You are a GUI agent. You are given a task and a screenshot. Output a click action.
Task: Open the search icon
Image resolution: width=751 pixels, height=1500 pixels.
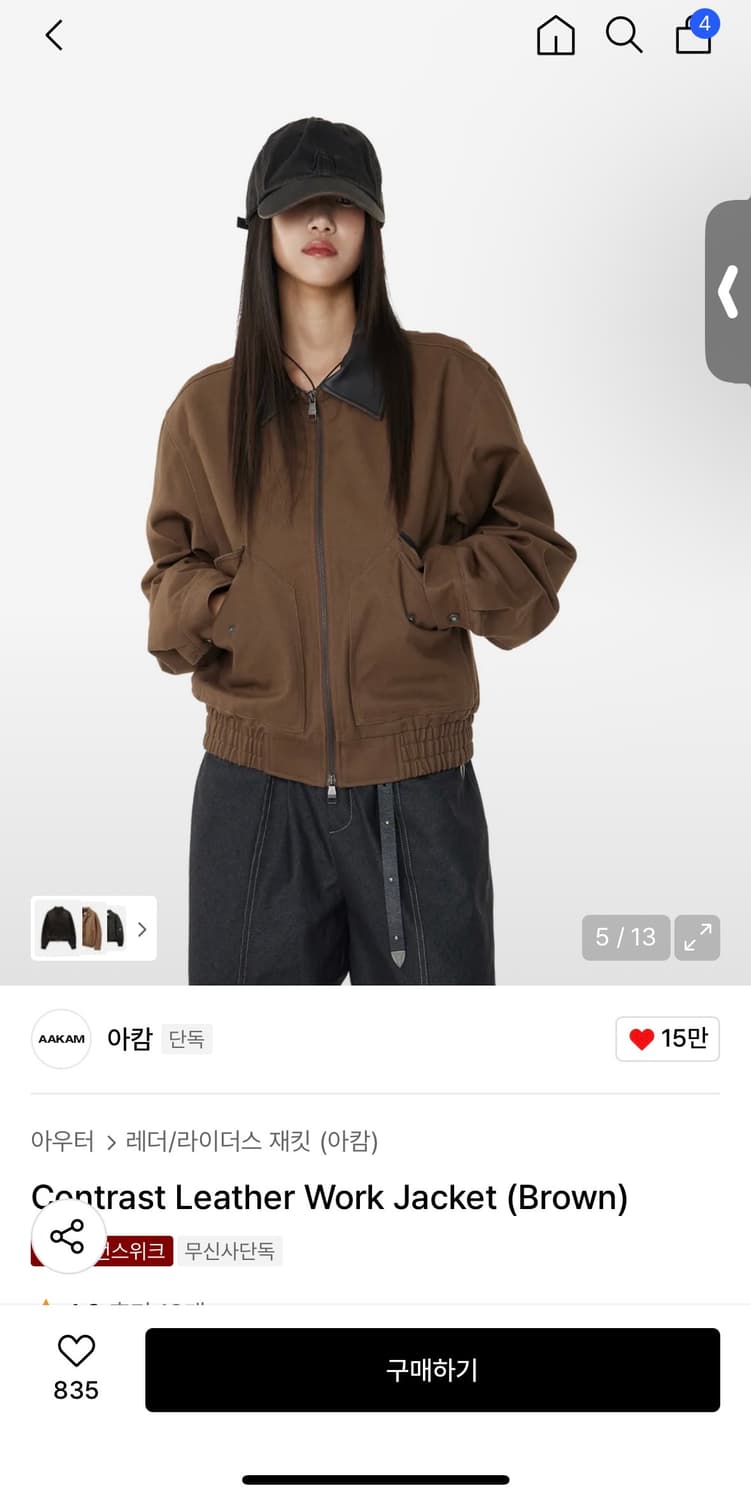click(624, 35)
